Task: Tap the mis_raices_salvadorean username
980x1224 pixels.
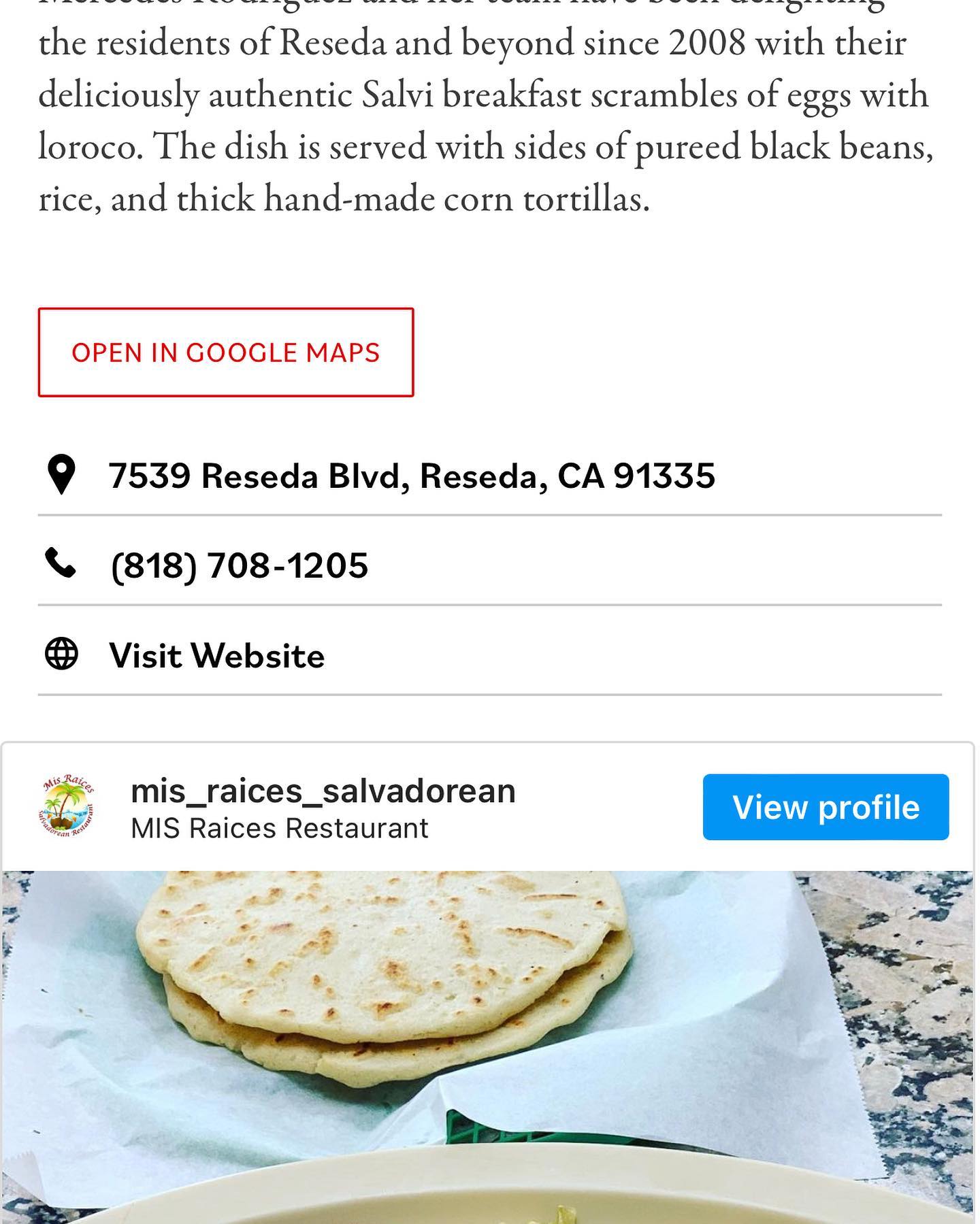Action: (323, 791)
